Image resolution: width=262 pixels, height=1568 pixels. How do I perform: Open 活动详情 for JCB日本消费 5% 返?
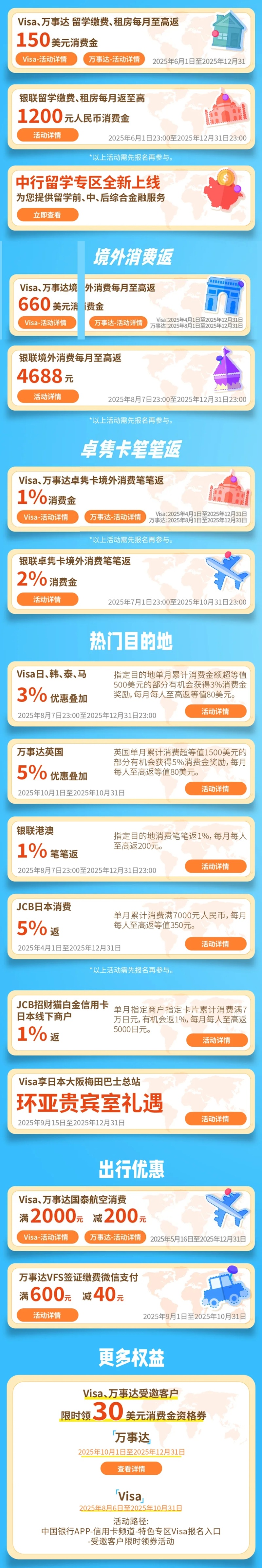point(216,944)
